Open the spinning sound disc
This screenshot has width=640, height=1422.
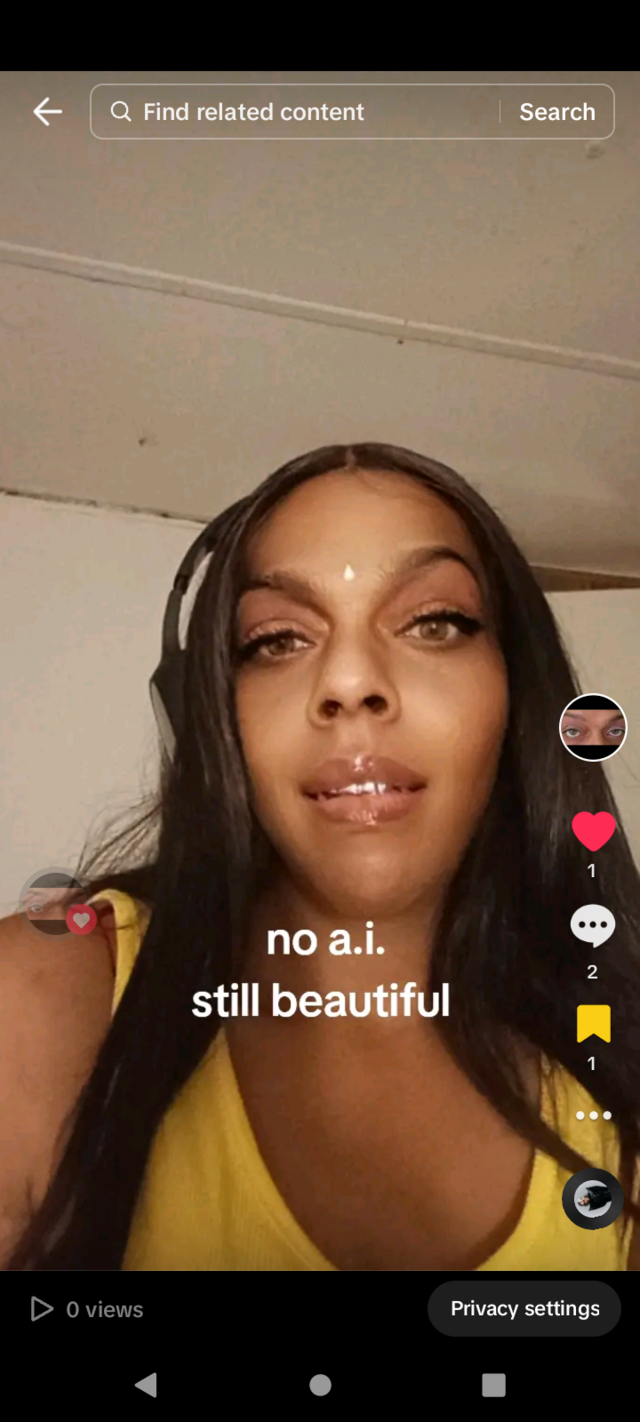tap(593, 1198)
